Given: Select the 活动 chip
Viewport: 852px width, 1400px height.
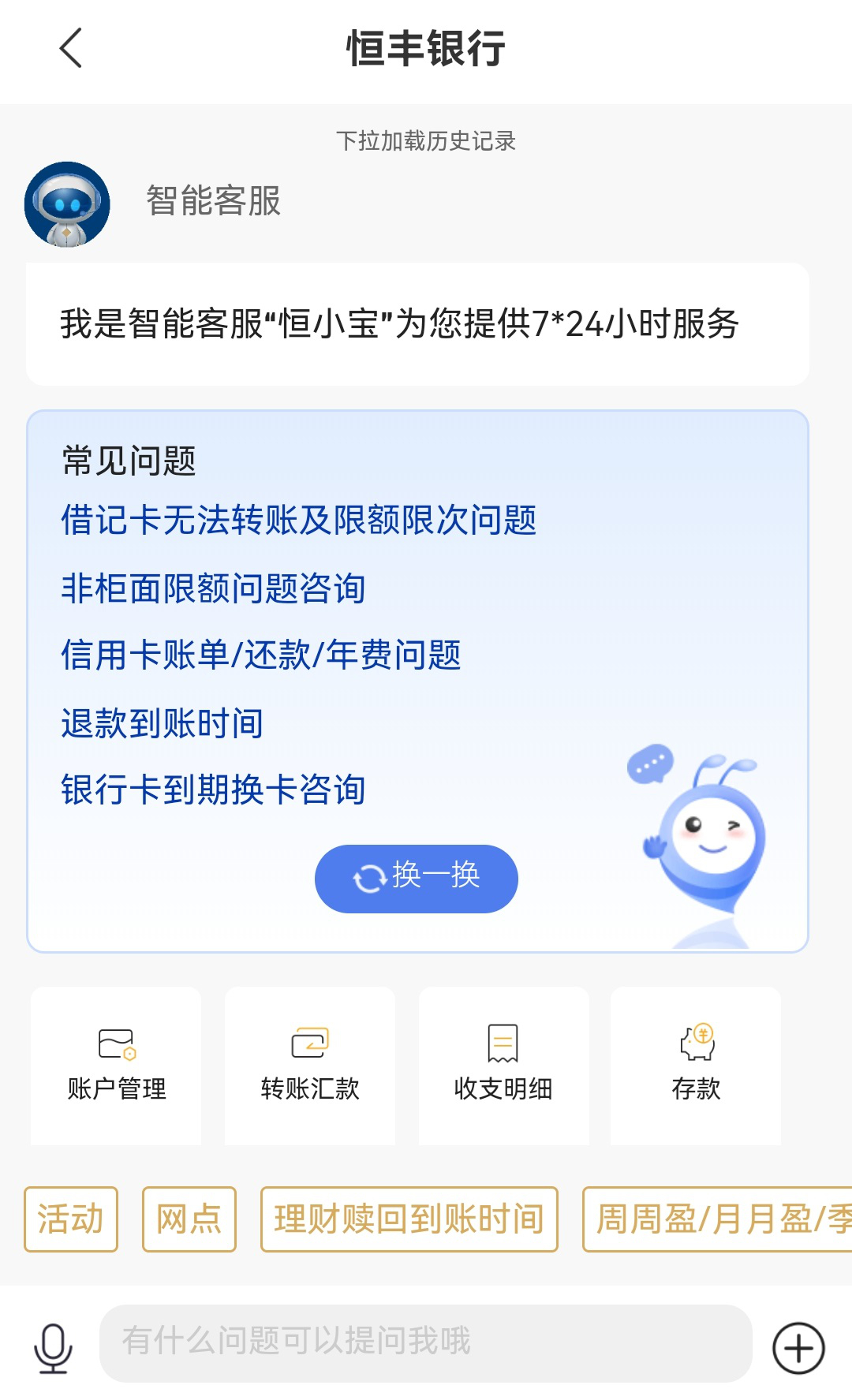Looking at the screenshot, I should coord(71,1219).
